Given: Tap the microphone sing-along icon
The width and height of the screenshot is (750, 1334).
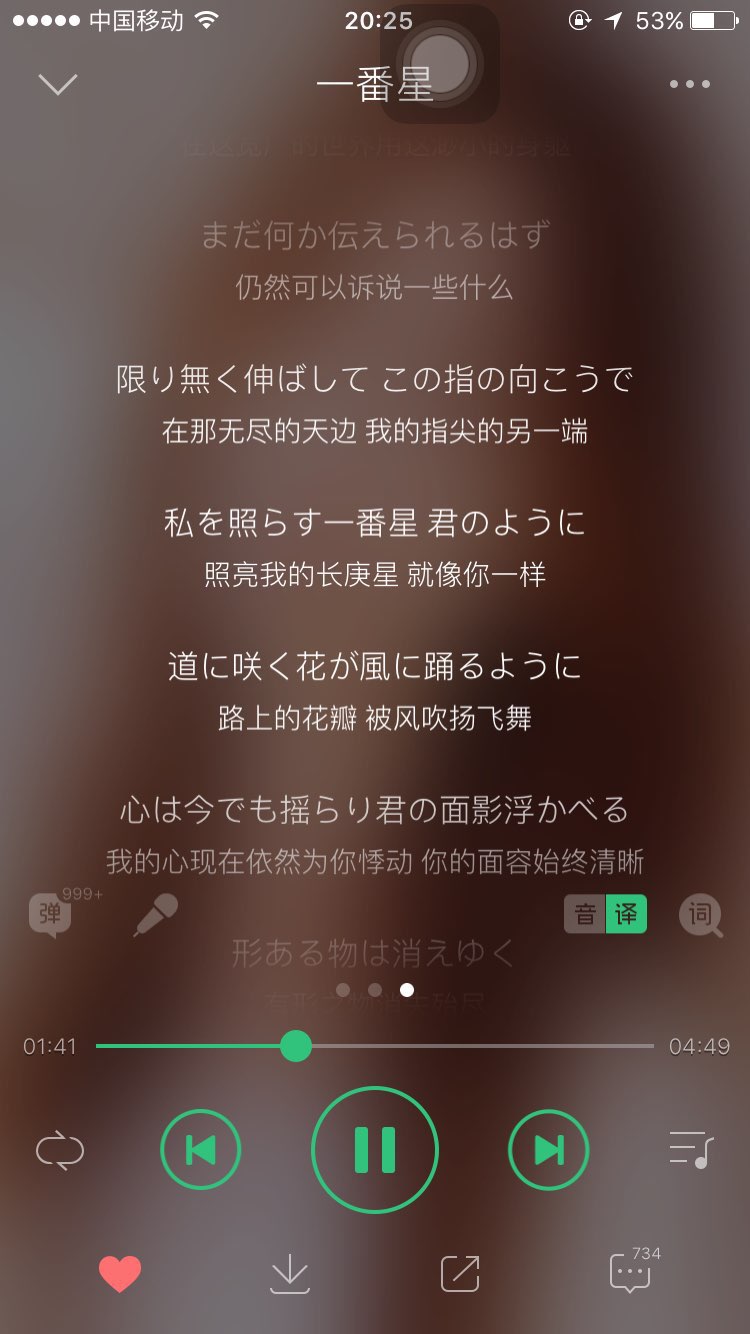Looking at the screenshot, I should click(x=156, y=914).
